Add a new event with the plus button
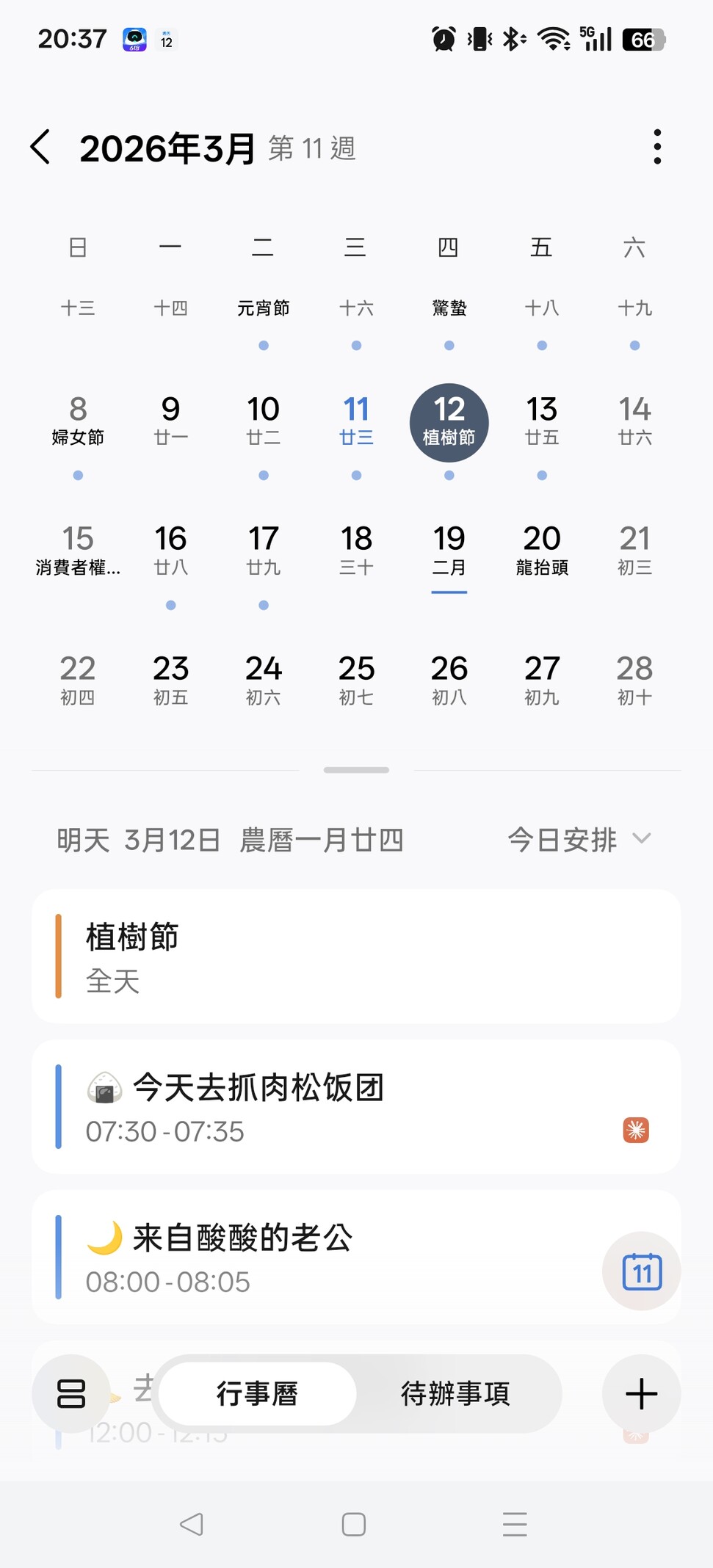Screen dimensions: 713x1568 click(641, 1393)
